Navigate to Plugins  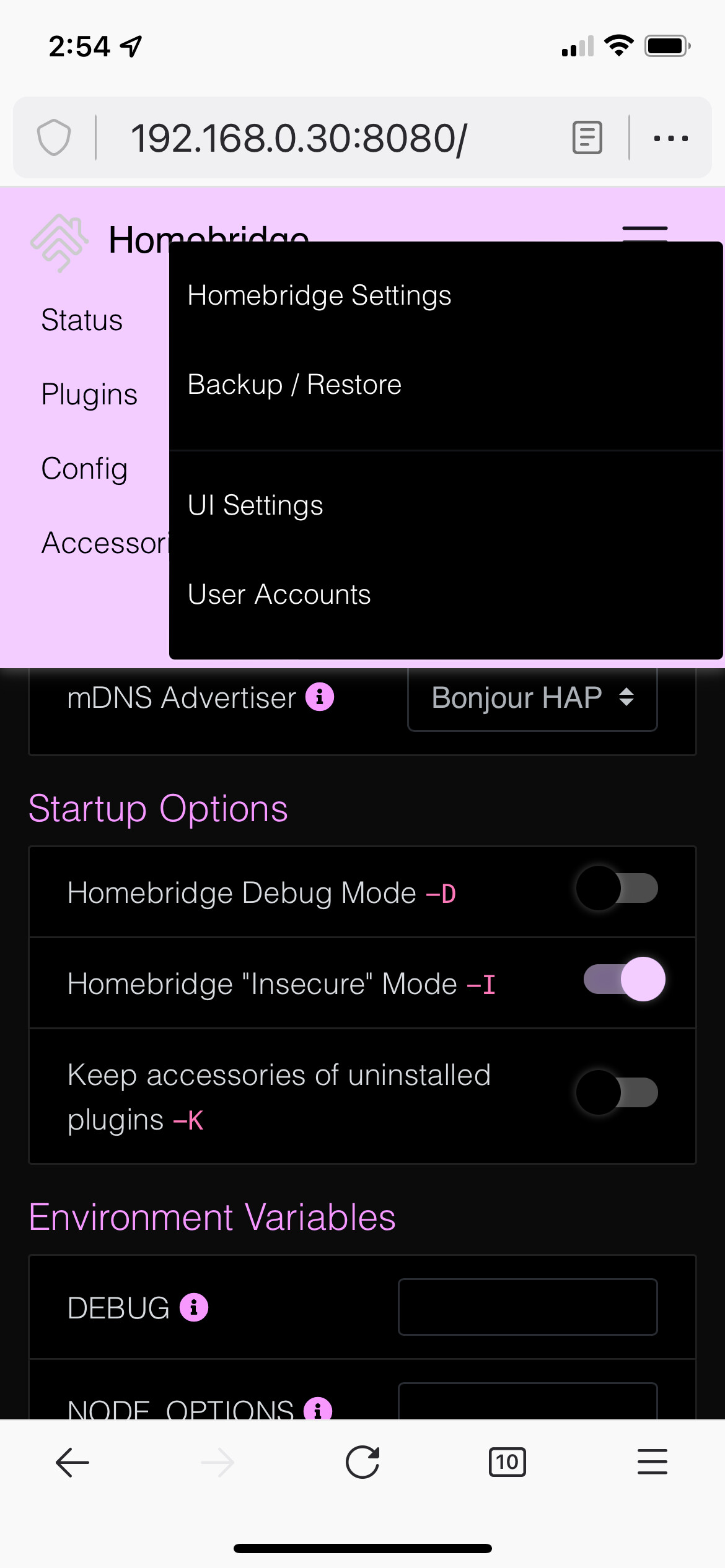(x=89, y=394)
